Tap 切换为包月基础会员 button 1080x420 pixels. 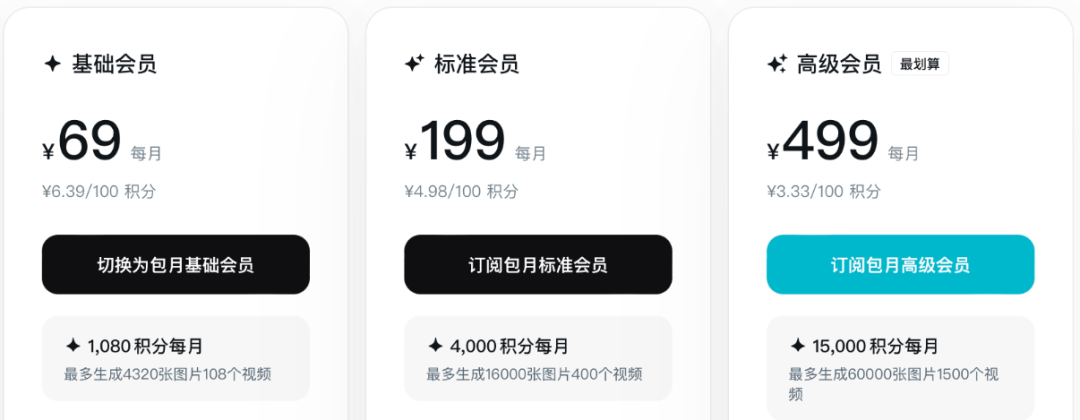click(x=176, y=265)
